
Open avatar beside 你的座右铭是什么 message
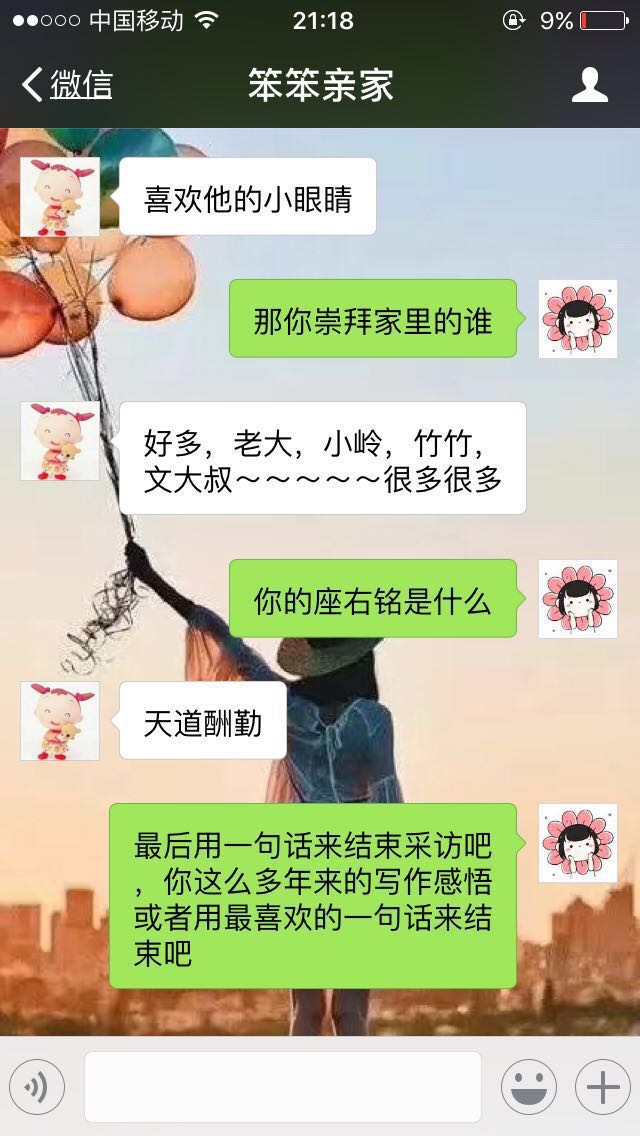pos(578,599)
